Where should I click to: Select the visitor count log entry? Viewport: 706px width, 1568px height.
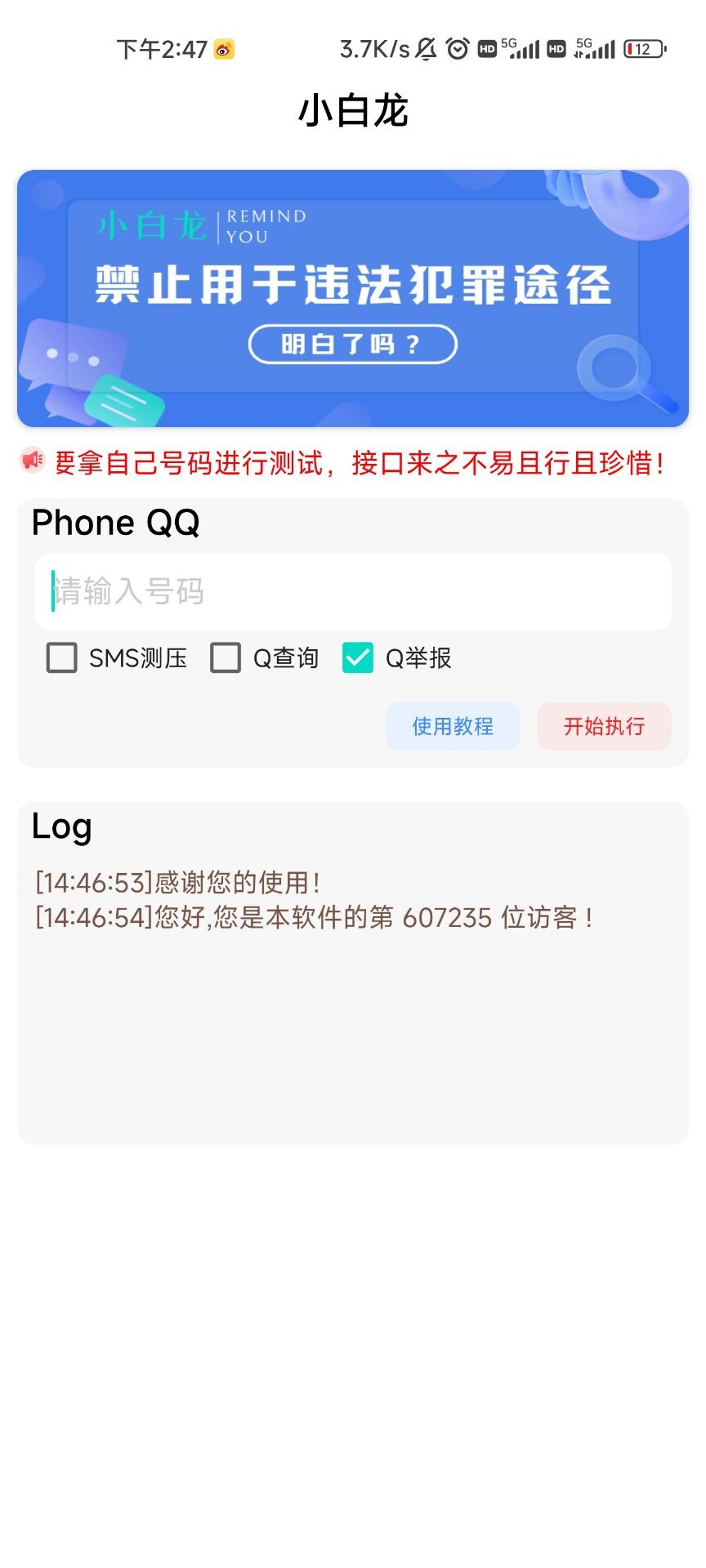tap(314, 917)
